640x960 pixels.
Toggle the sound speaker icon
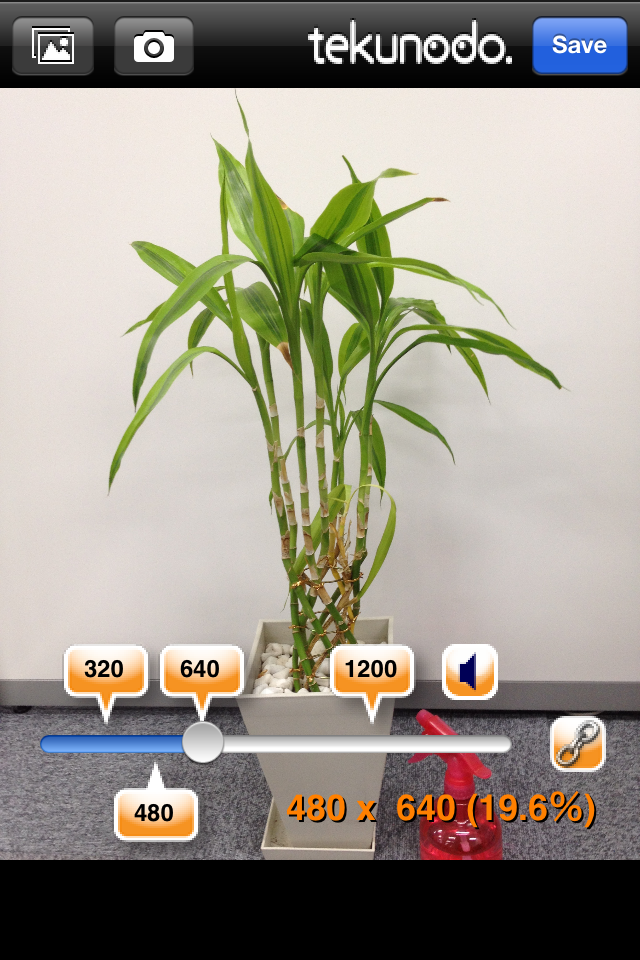[469, 671]
